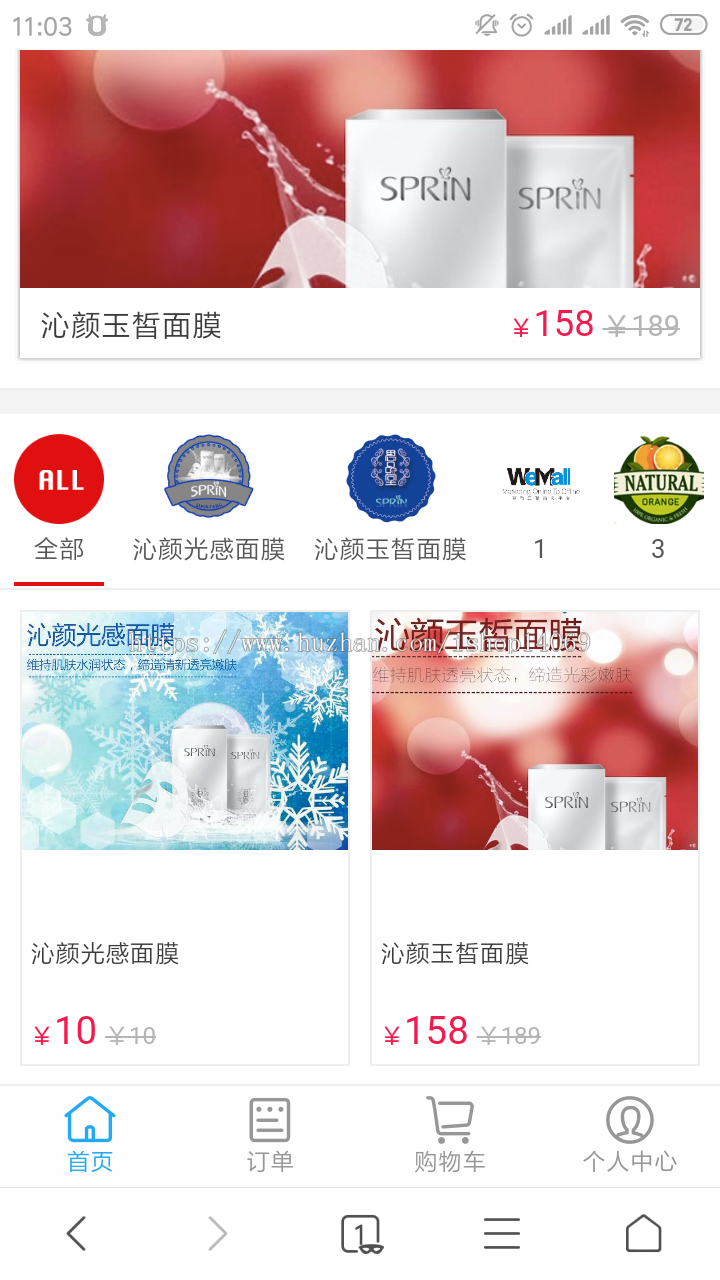This screenshot has height=1280, width=720.
Task: Open the Natural Orange category labeled 3
Action: [x=657, y=477]
